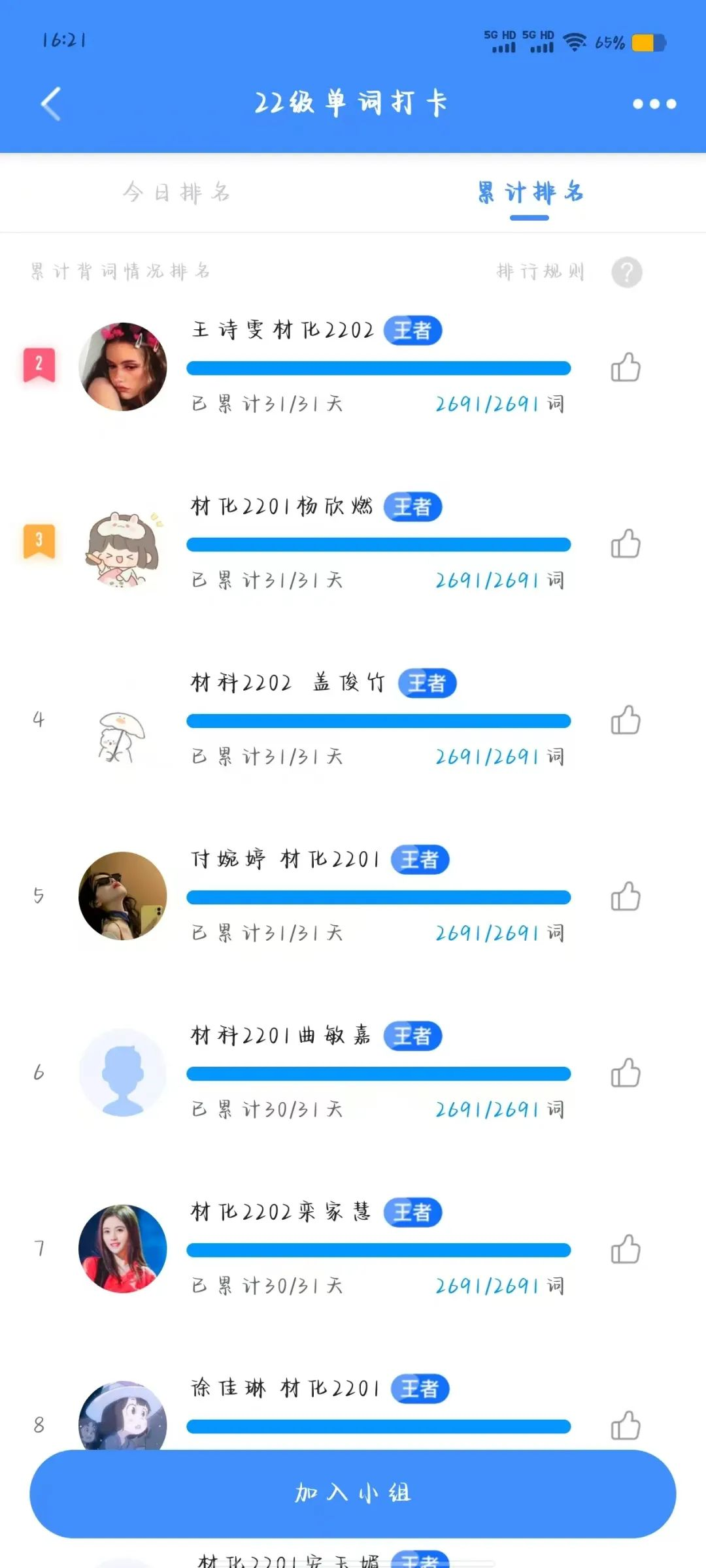Like 材科2201曲敏嘉's entry

pos(625,1073)
